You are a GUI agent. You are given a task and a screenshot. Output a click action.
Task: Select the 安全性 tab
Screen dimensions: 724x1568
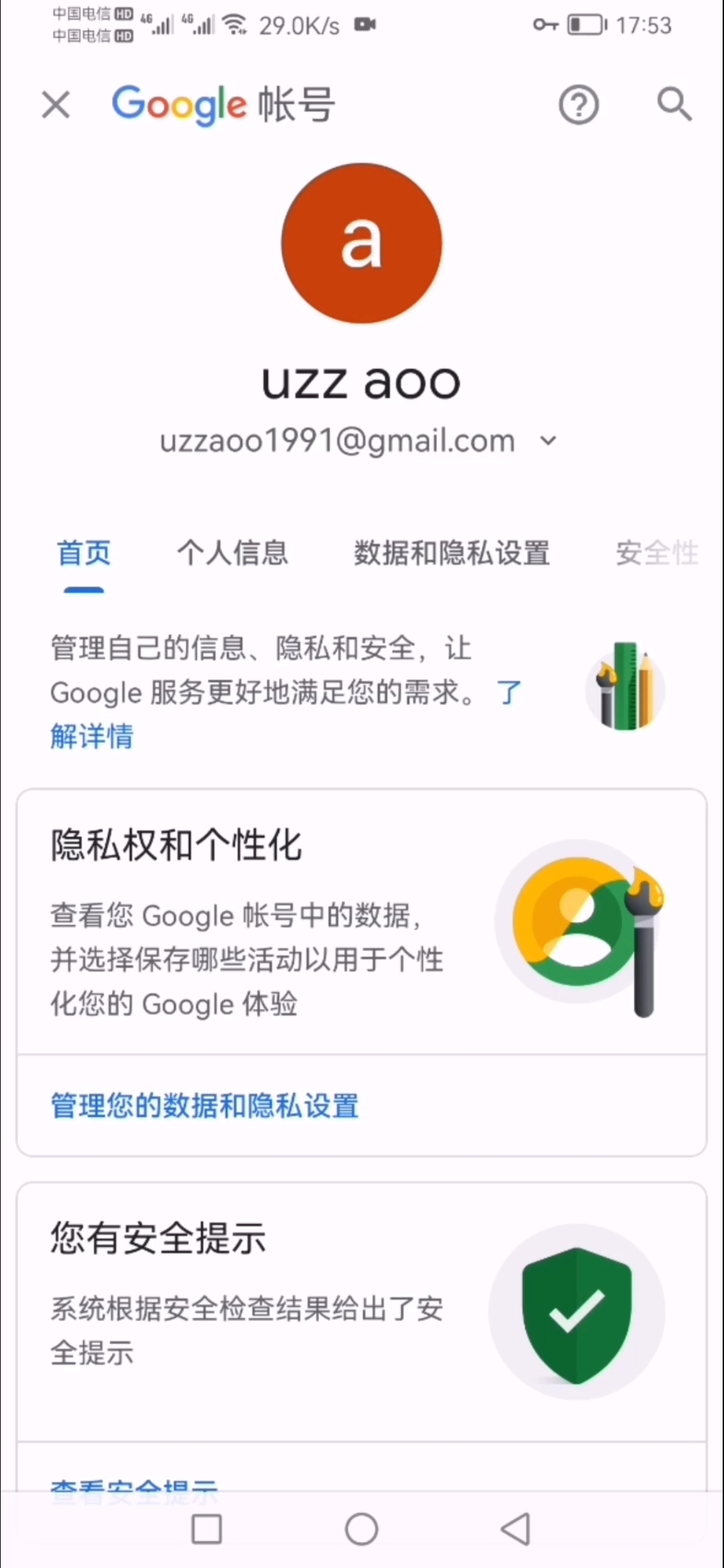click(x=656, y=553)
